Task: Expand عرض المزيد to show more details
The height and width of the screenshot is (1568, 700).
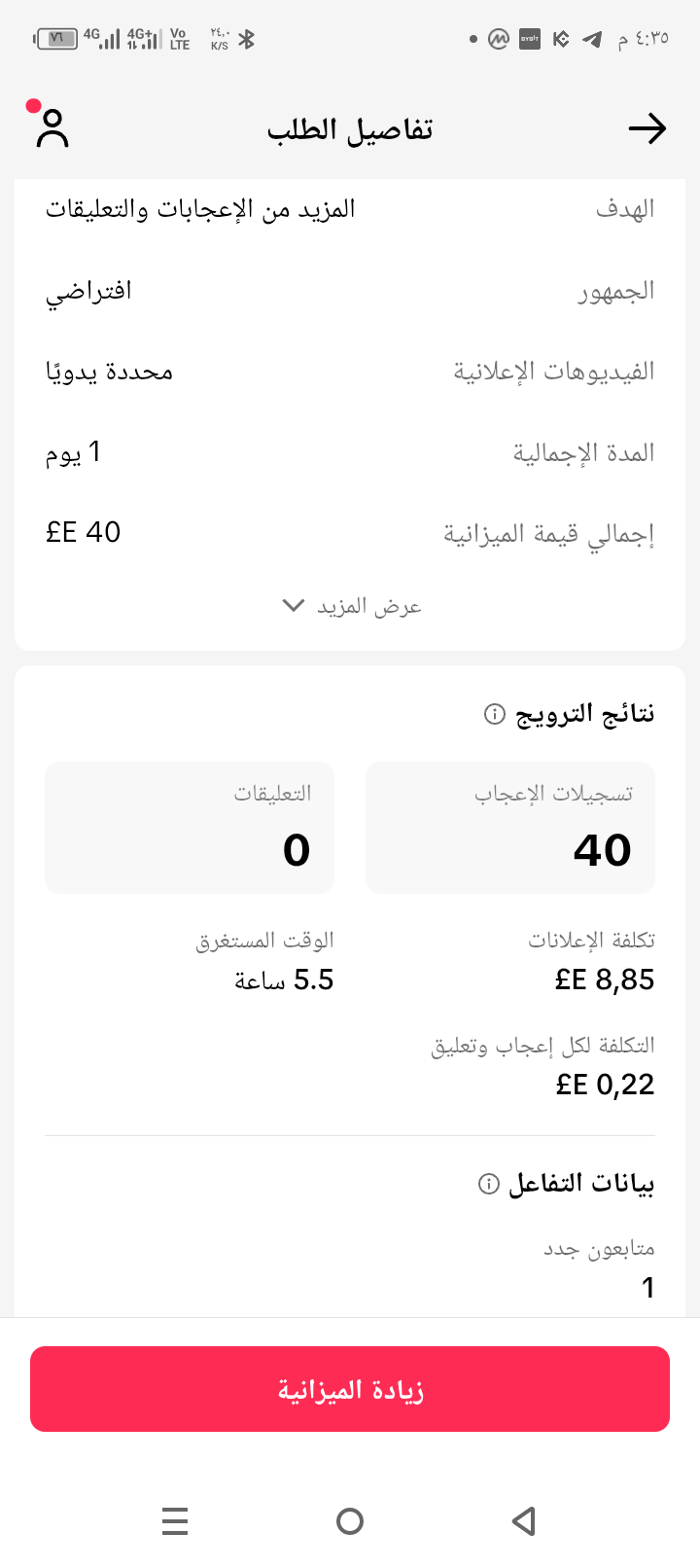Action: point(350,605)
